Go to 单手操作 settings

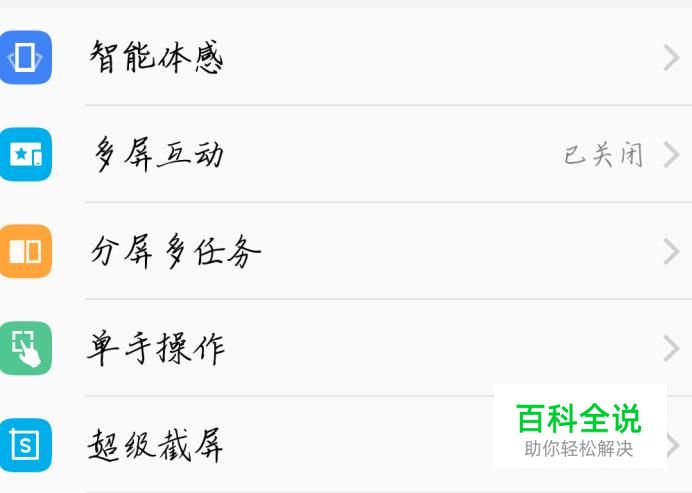[346, 348]
